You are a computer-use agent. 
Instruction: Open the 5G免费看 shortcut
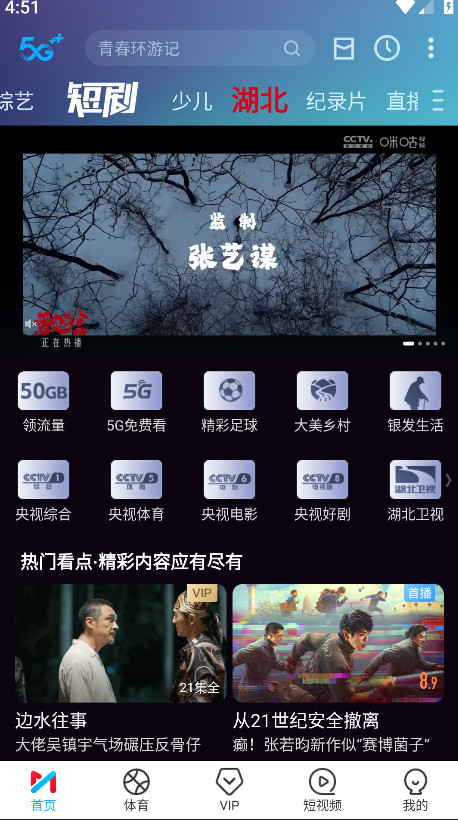pyautogui.click(x=136, y=402)
